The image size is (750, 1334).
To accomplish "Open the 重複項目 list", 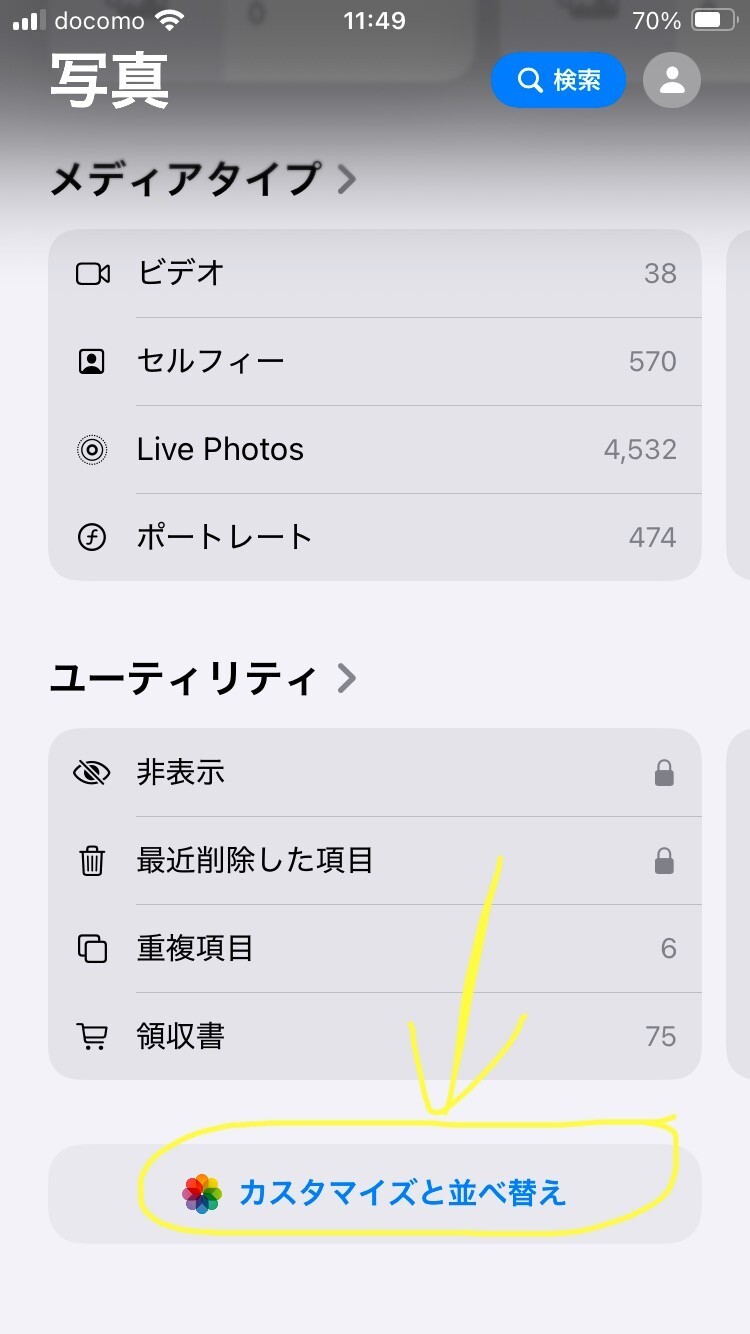I will [x=375, y=948].
